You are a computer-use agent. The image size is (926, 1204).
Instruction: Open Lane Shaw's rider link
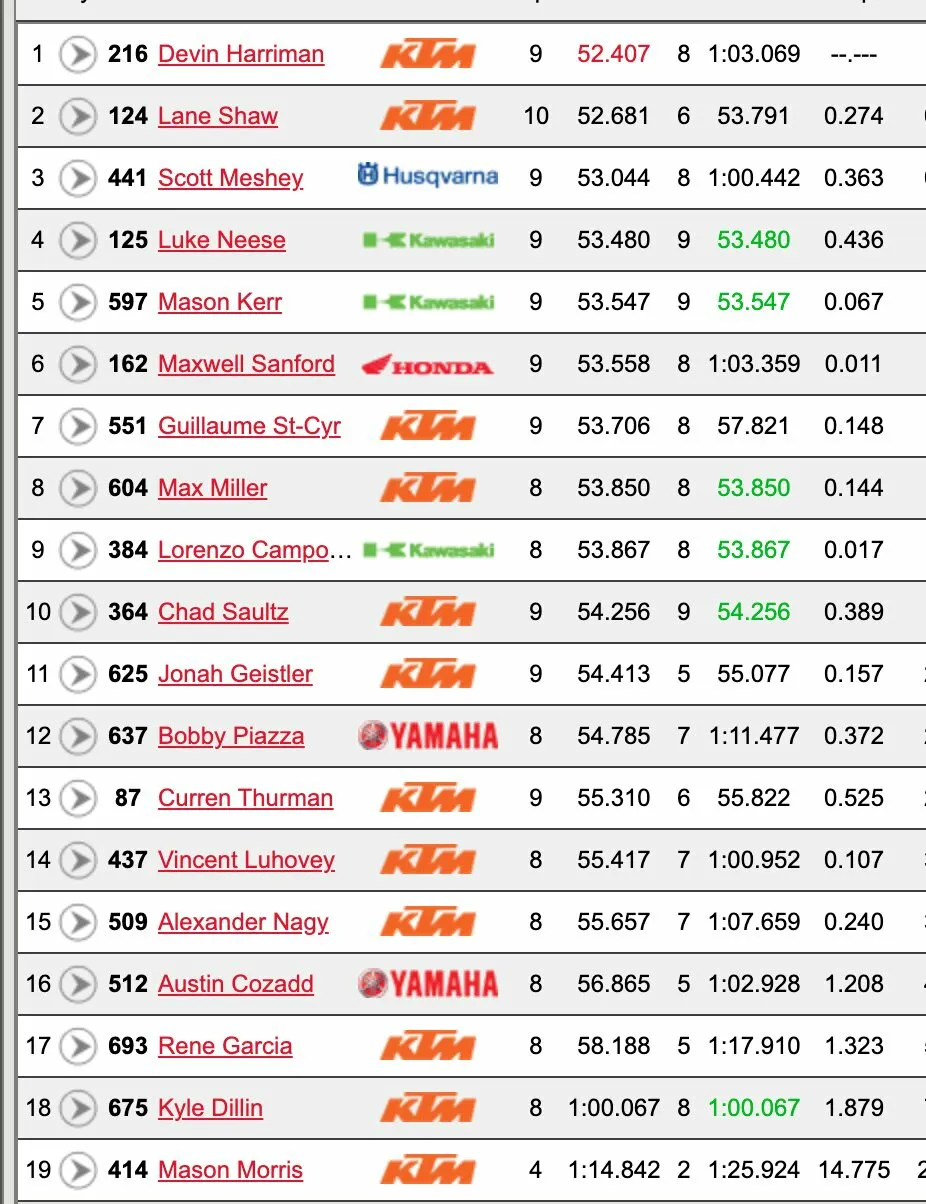[x=218, y=116]
